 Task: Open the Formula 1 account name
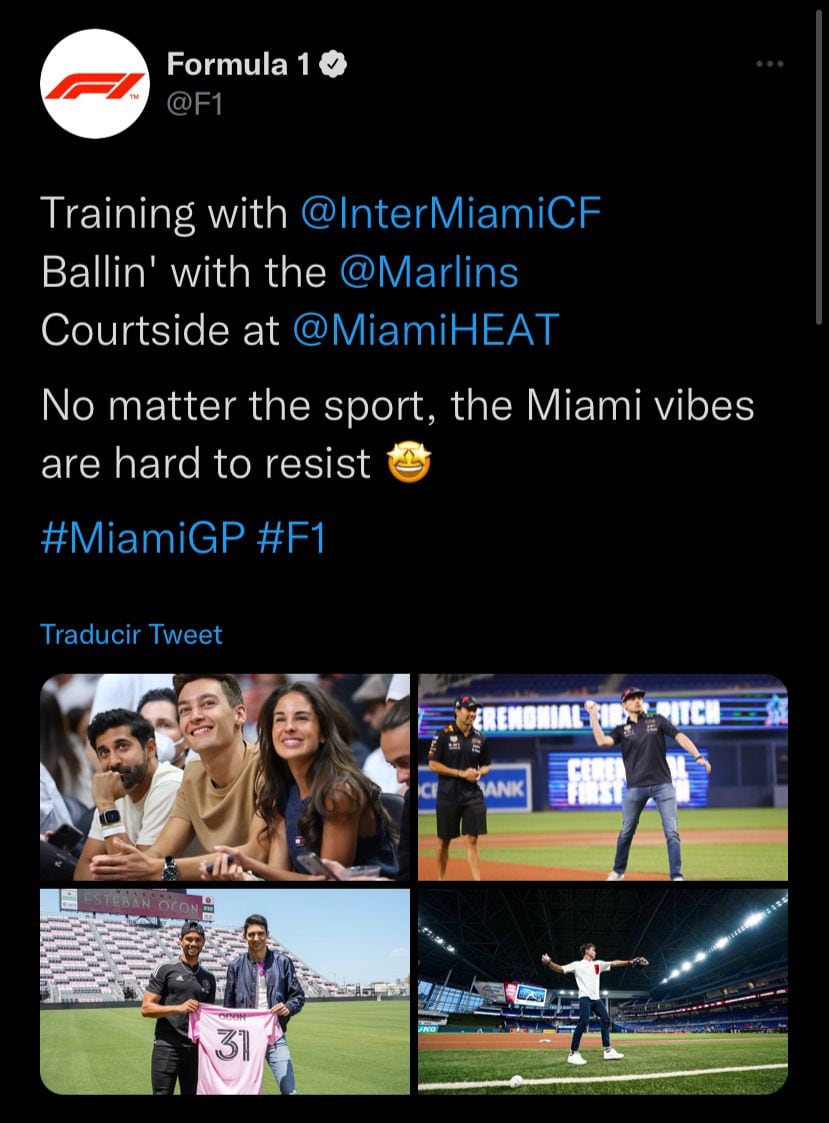click(x=240, y=65)
